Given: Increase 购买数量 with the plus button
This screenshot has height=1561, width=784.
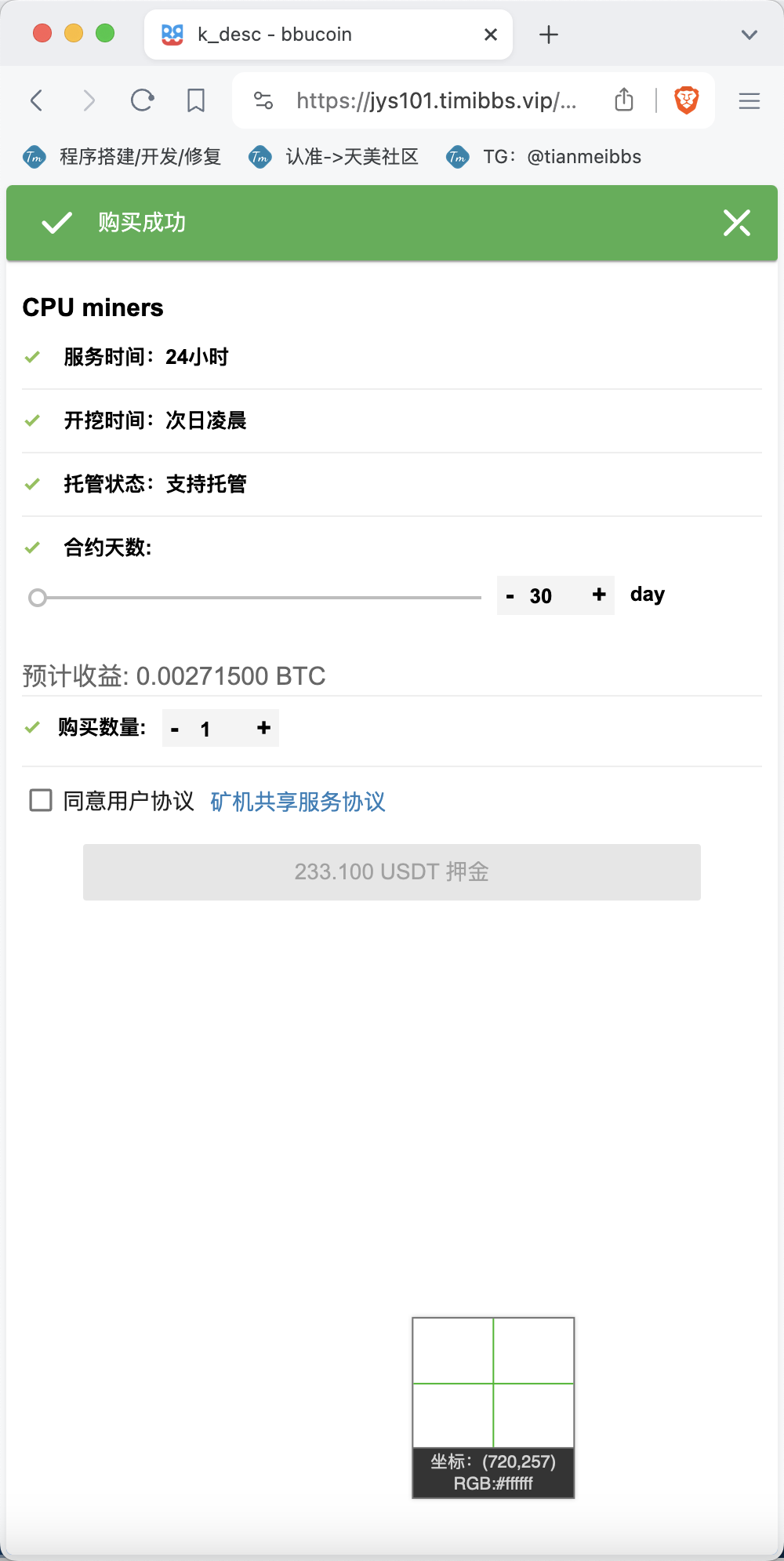Looking at the screenshot, I should (264, 728).
